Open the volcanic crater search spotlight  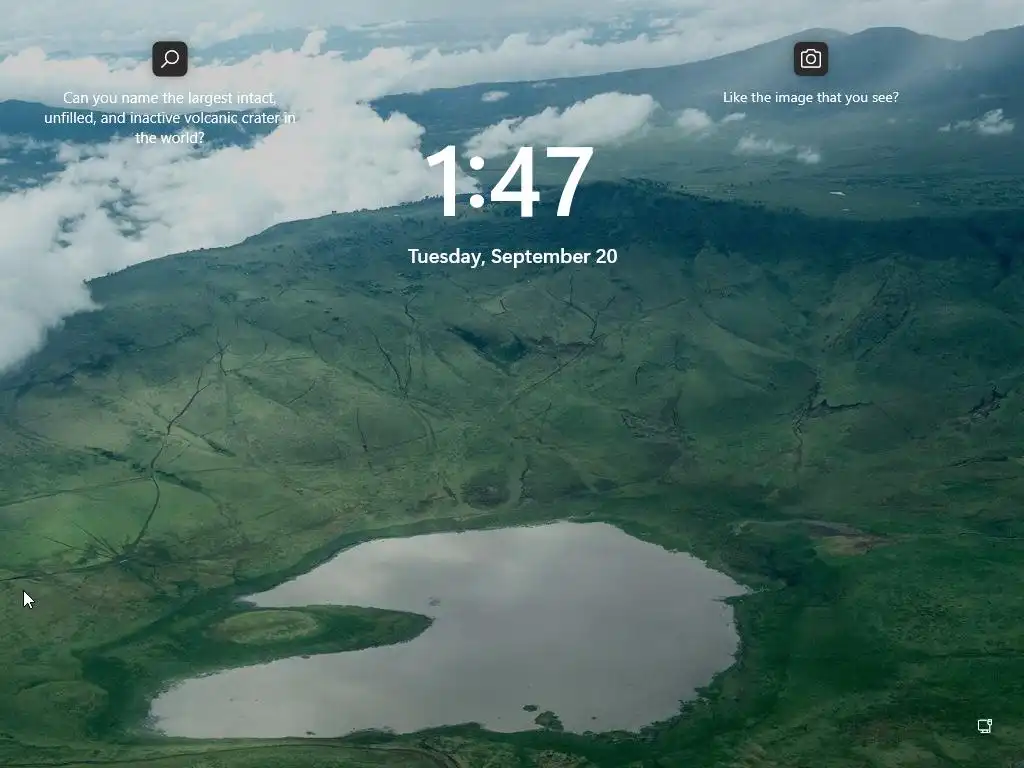[170, 59]
